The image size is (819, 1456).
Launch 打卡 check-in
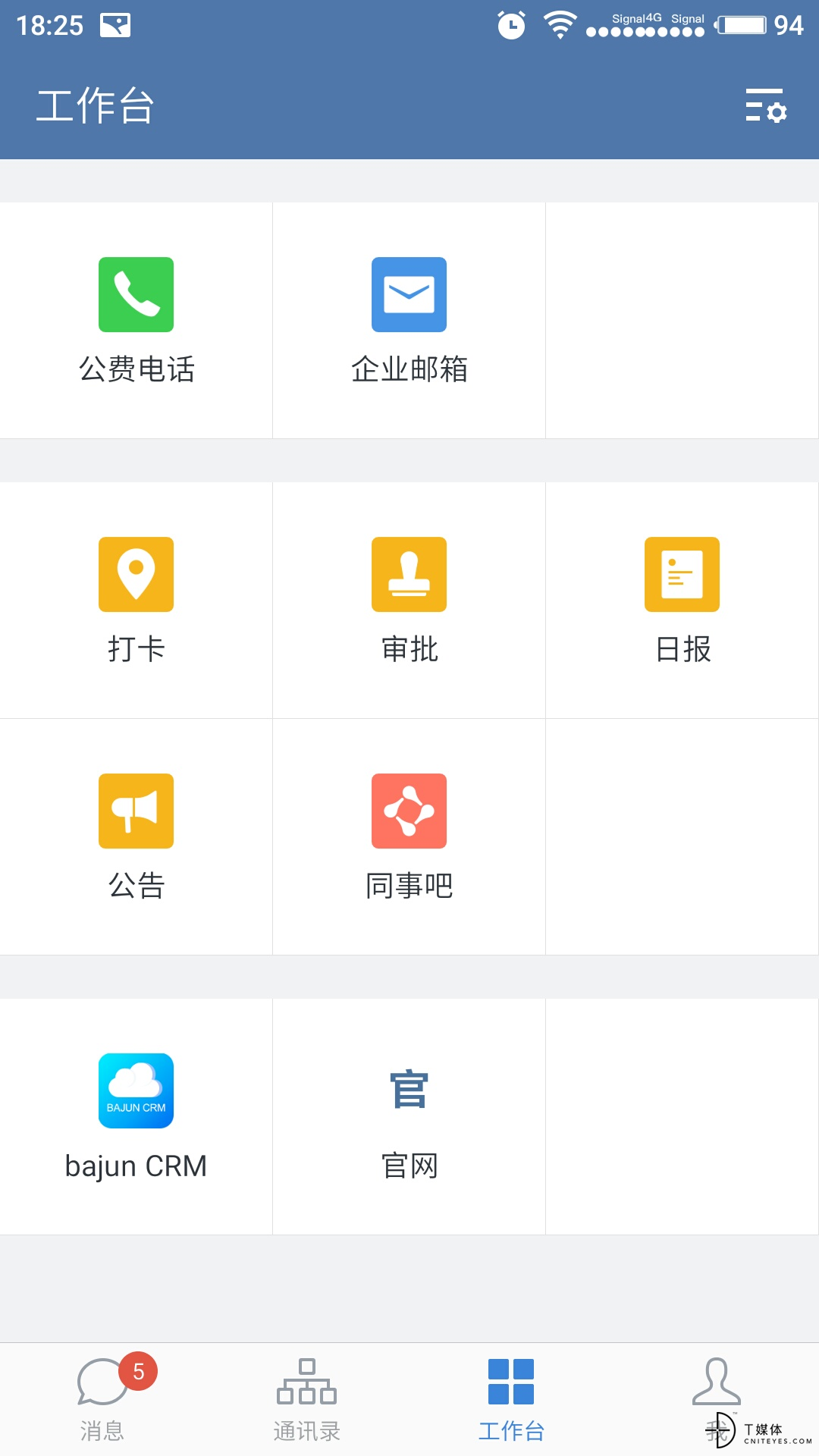pyautogui.click(x=136, y=600)
